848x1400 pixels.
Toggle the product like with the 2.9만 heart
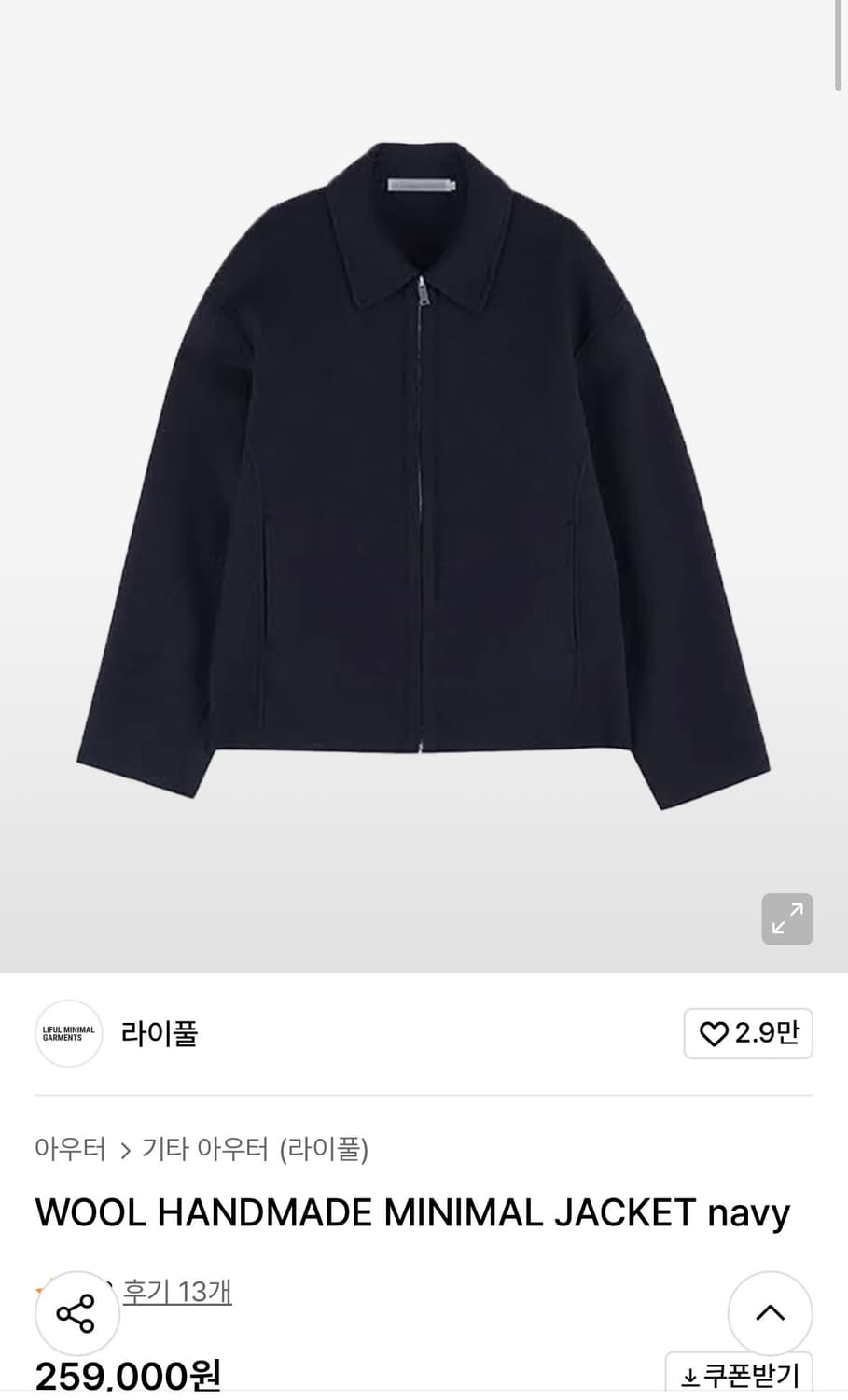[746, 1033]
